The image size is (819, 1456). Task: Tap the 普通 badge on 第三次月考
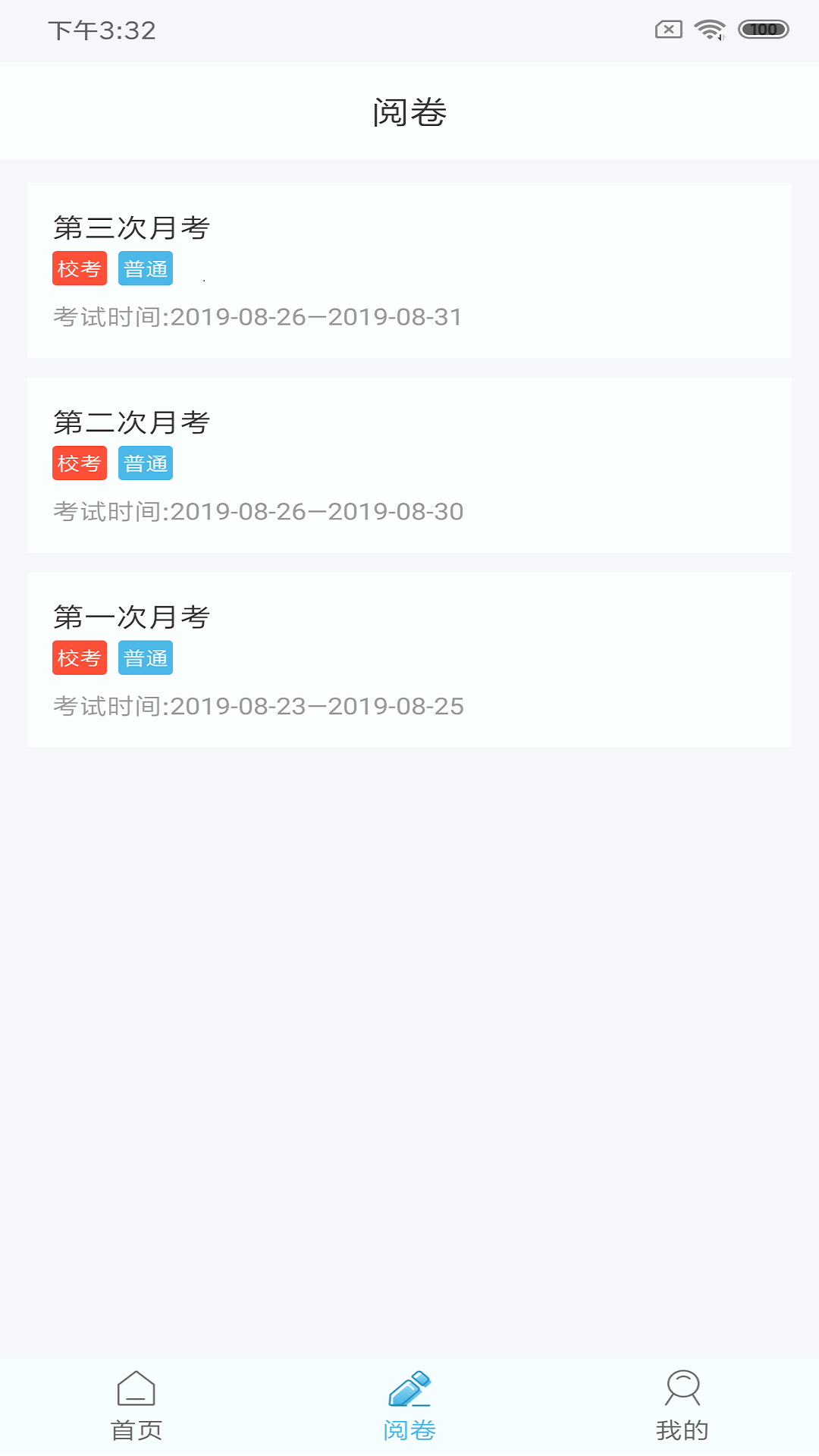(146, 268)
